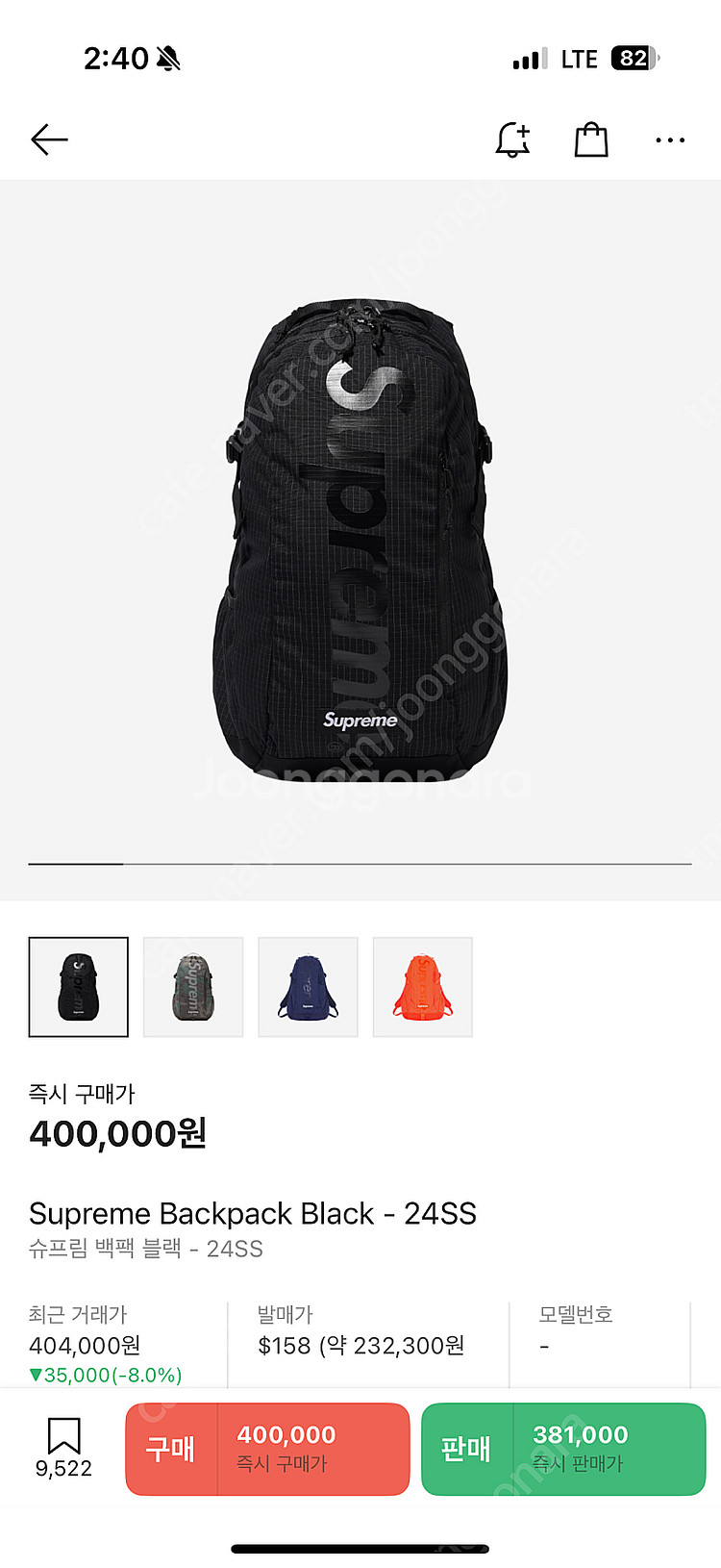Open the shopping bag
This screenshot has height=1568, width=721.
tap(591, 140)
